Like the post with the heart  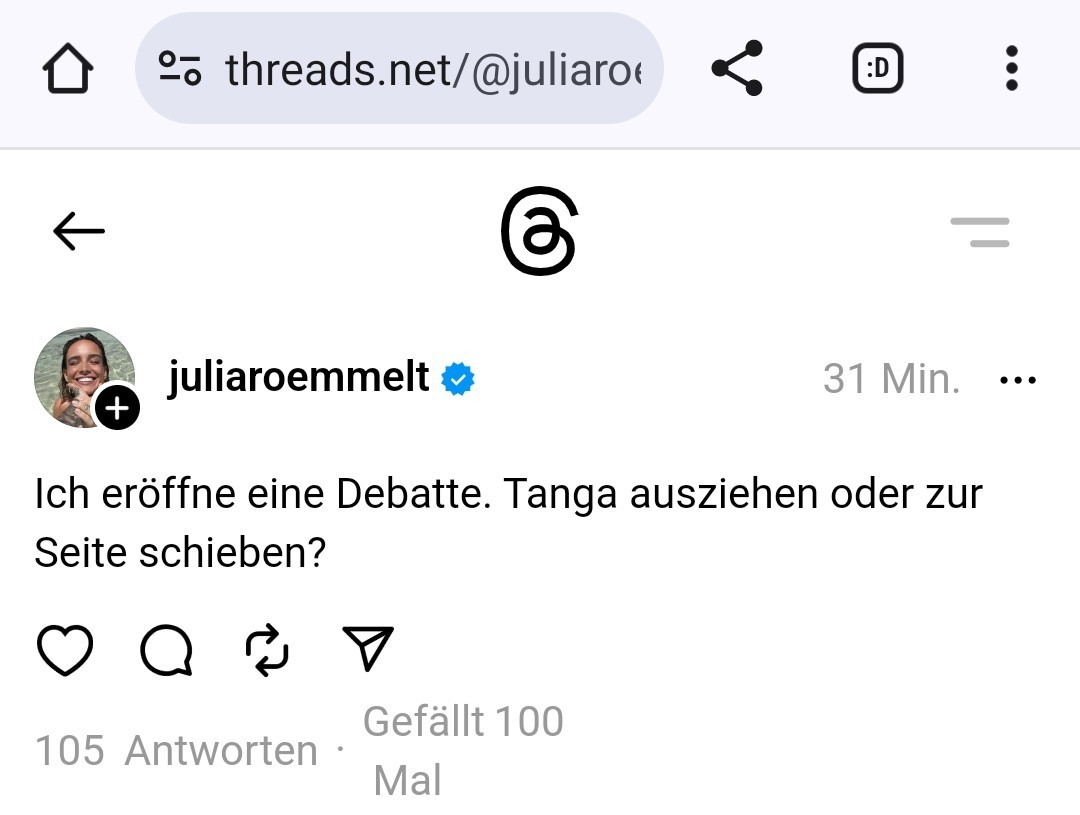(65, 650)
